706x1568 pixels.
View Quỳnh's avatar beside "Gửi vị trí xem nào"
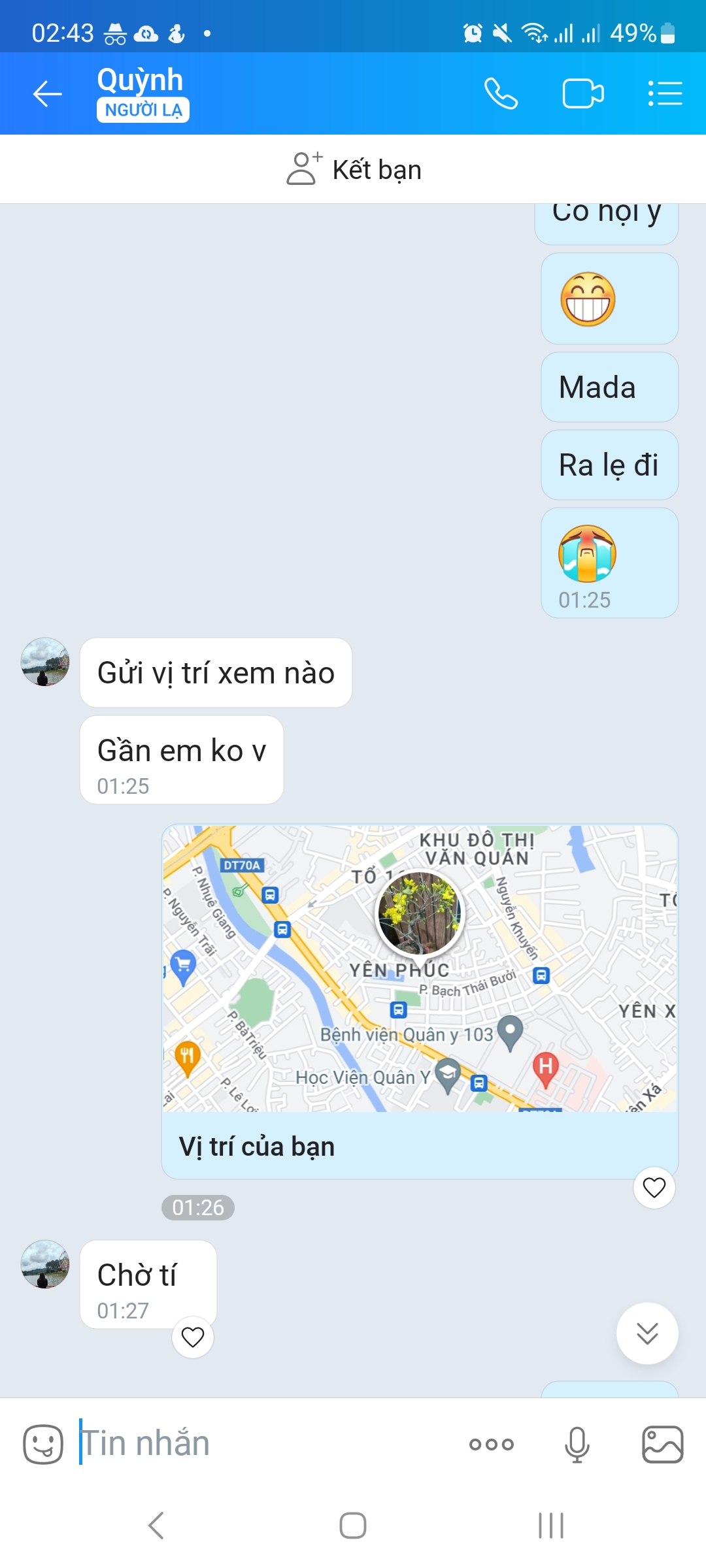point(45,662)
